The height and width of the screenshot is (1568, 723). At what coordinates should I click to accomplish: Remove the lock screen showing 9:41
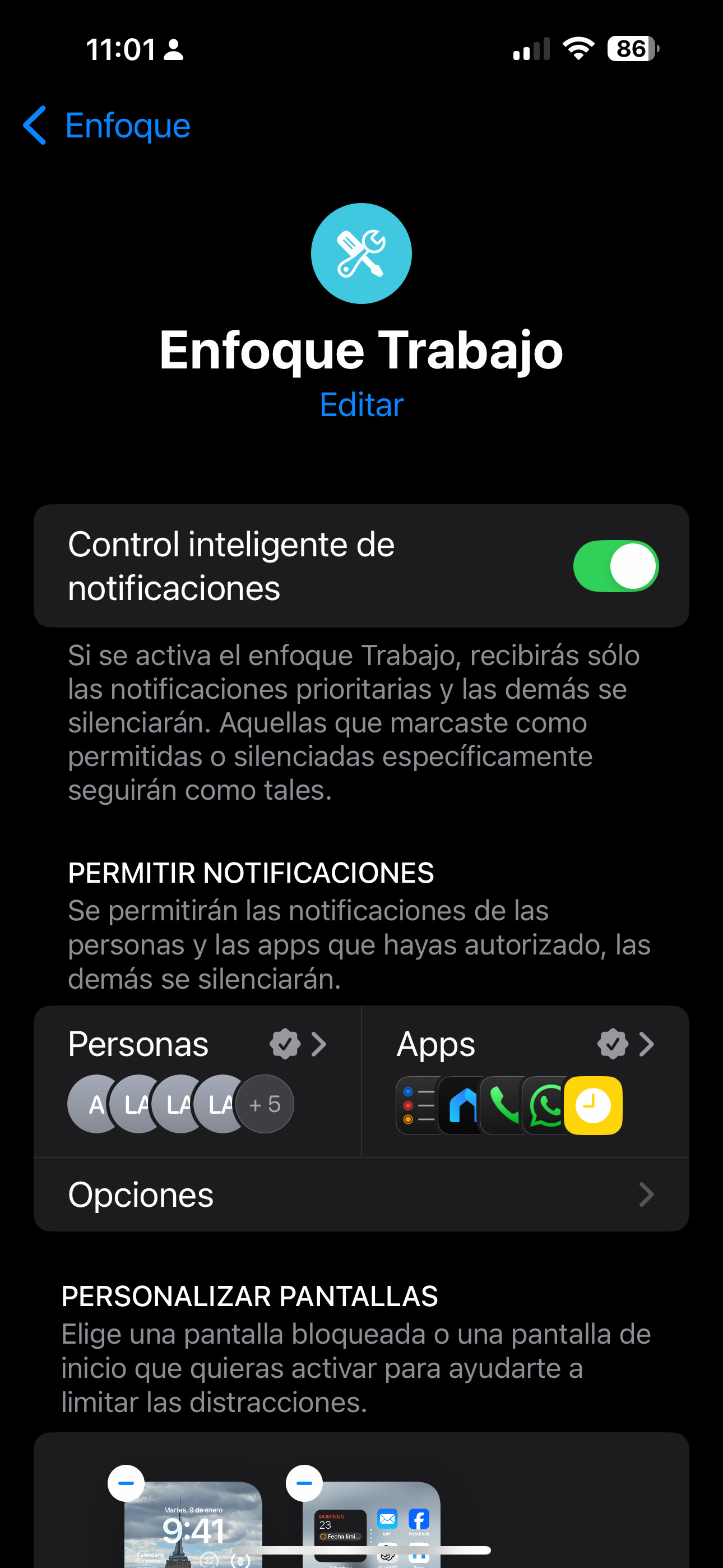click(x=126, y=1483)
